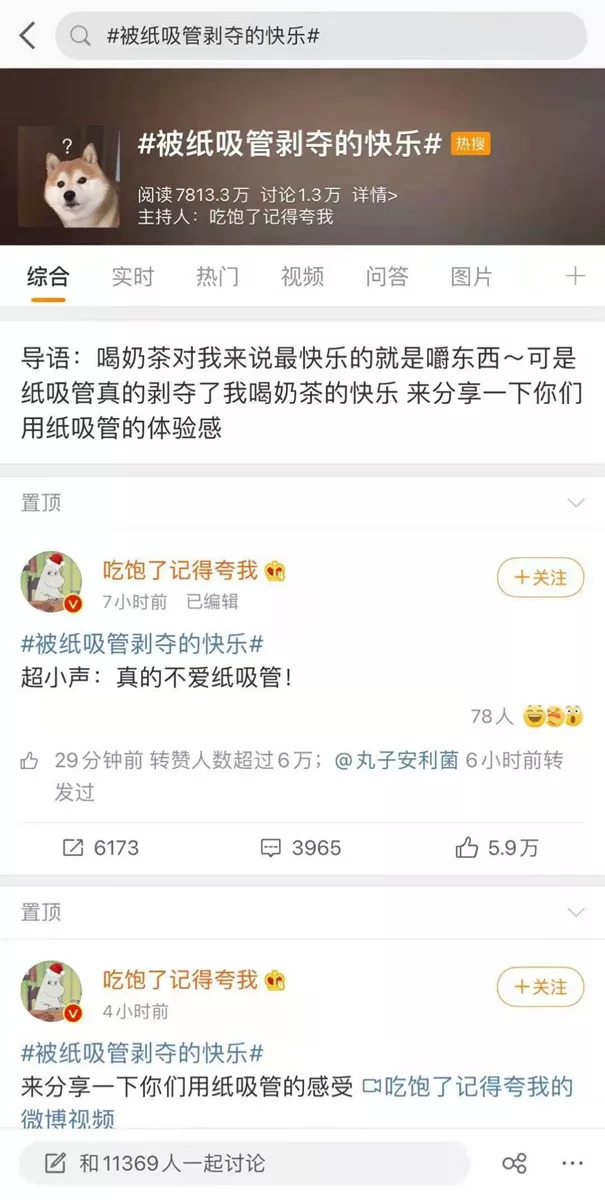Viewport: 605px width, 1200px height.
Task: Open 详情 details of the topic
Action: 375,195
